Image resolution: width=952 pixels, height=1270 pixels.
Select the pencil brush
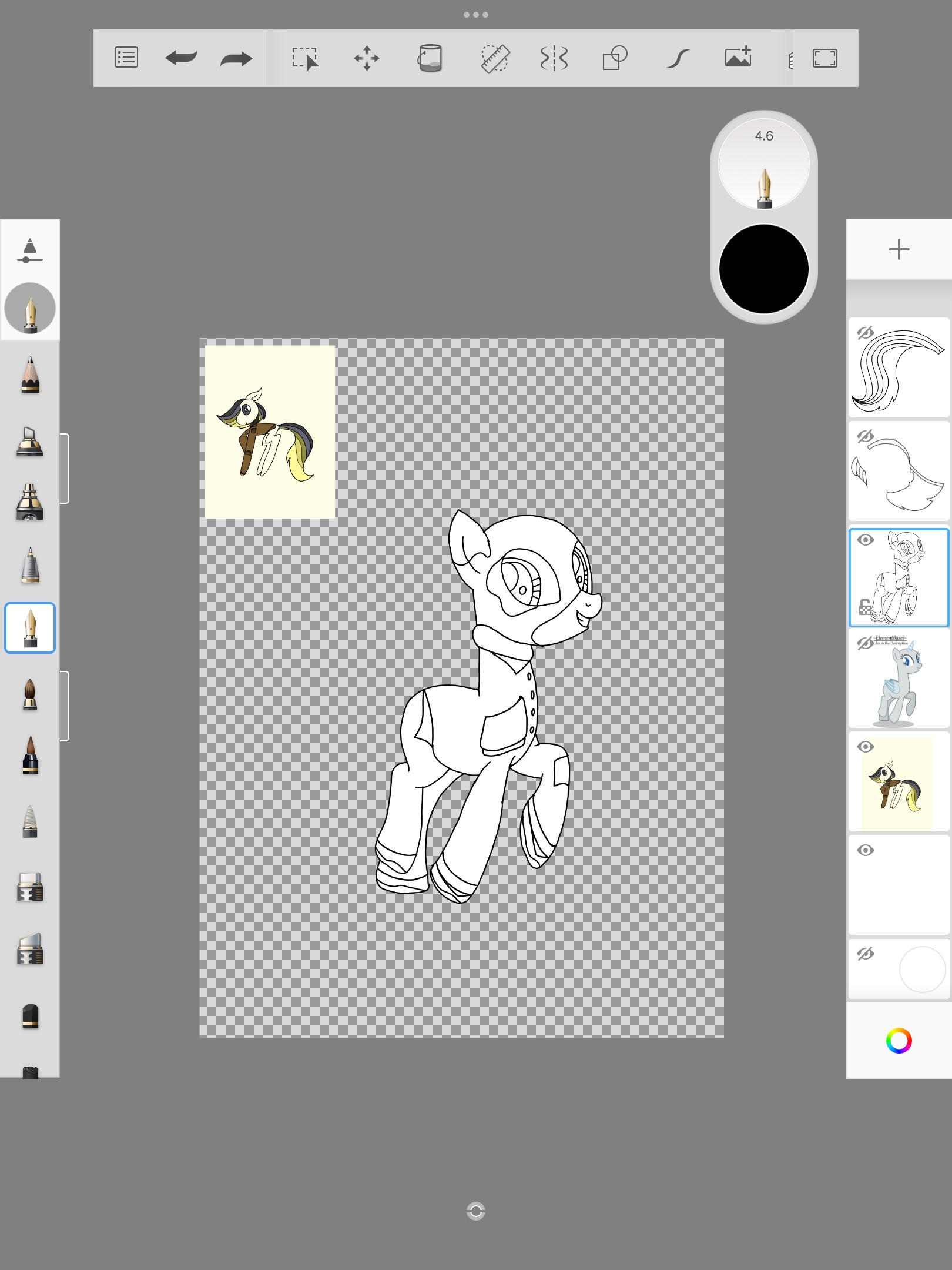click(x=30, y=375)
